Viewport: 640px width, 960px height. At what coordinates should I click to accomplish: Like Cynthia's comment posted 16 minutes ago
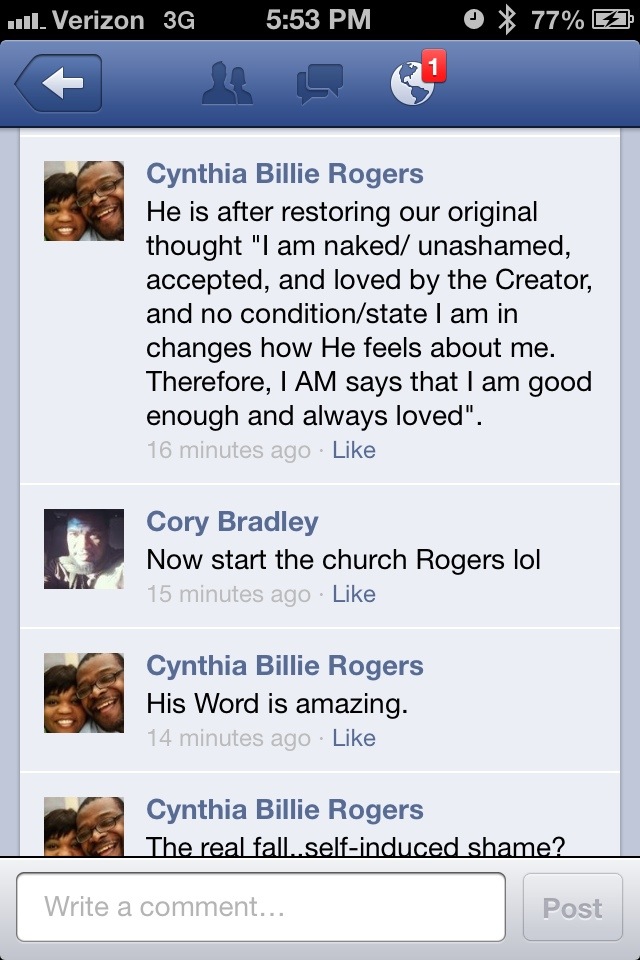pos(353,450)
